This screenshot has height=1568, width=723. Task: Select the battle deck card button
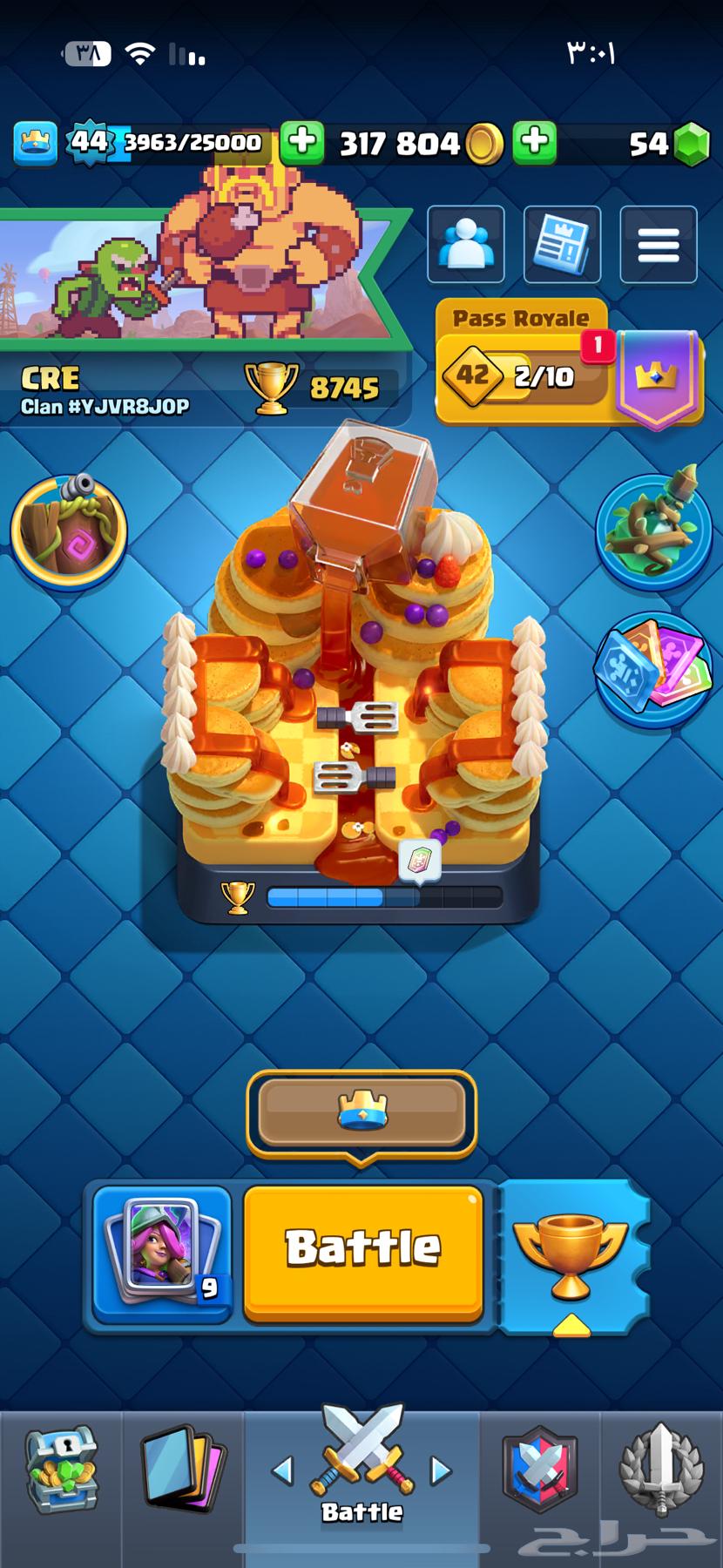tap(162, 1253)
